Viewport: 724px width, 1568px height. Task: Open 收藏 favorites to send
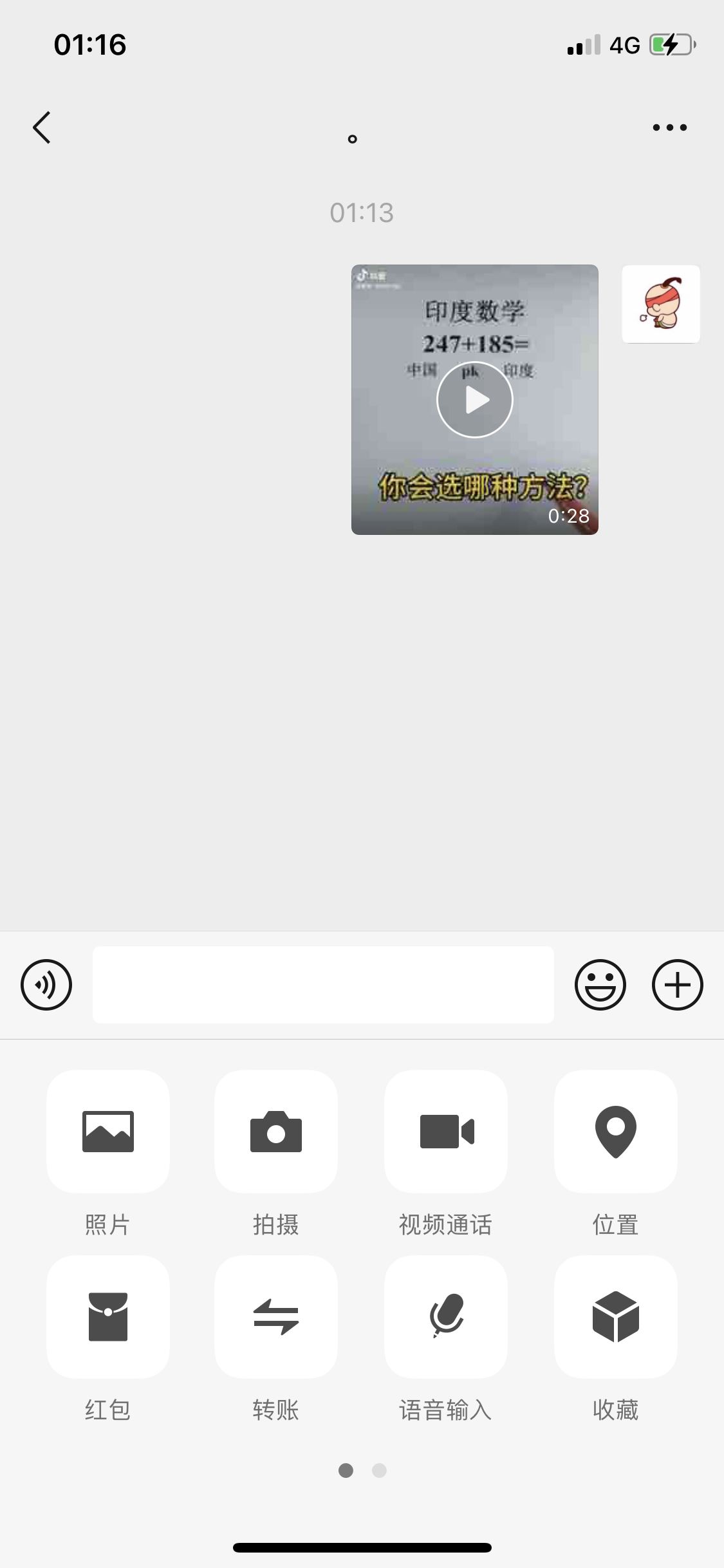pyautogui.click(x=616, y=1317)
